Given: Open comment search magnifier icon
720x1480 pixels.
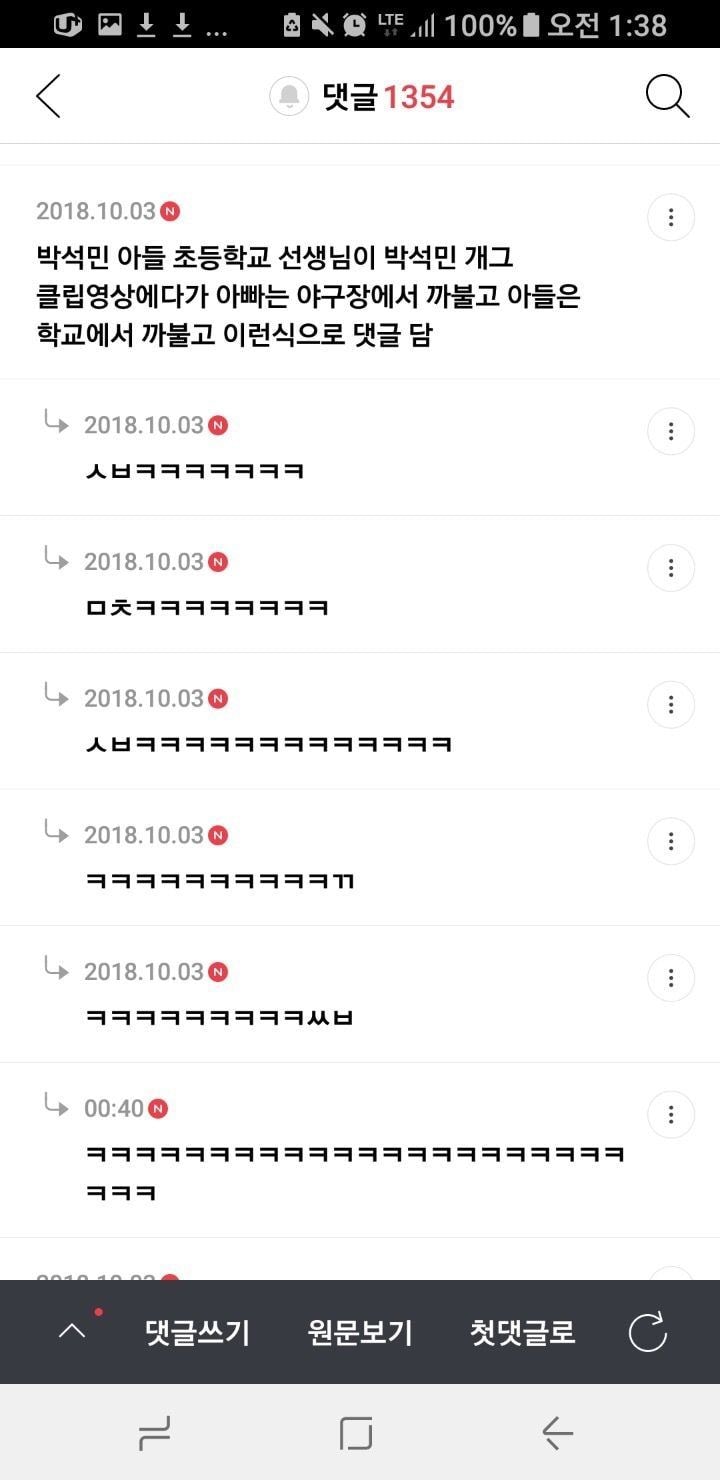Looking at the screenshot, I should click(667, 97).
